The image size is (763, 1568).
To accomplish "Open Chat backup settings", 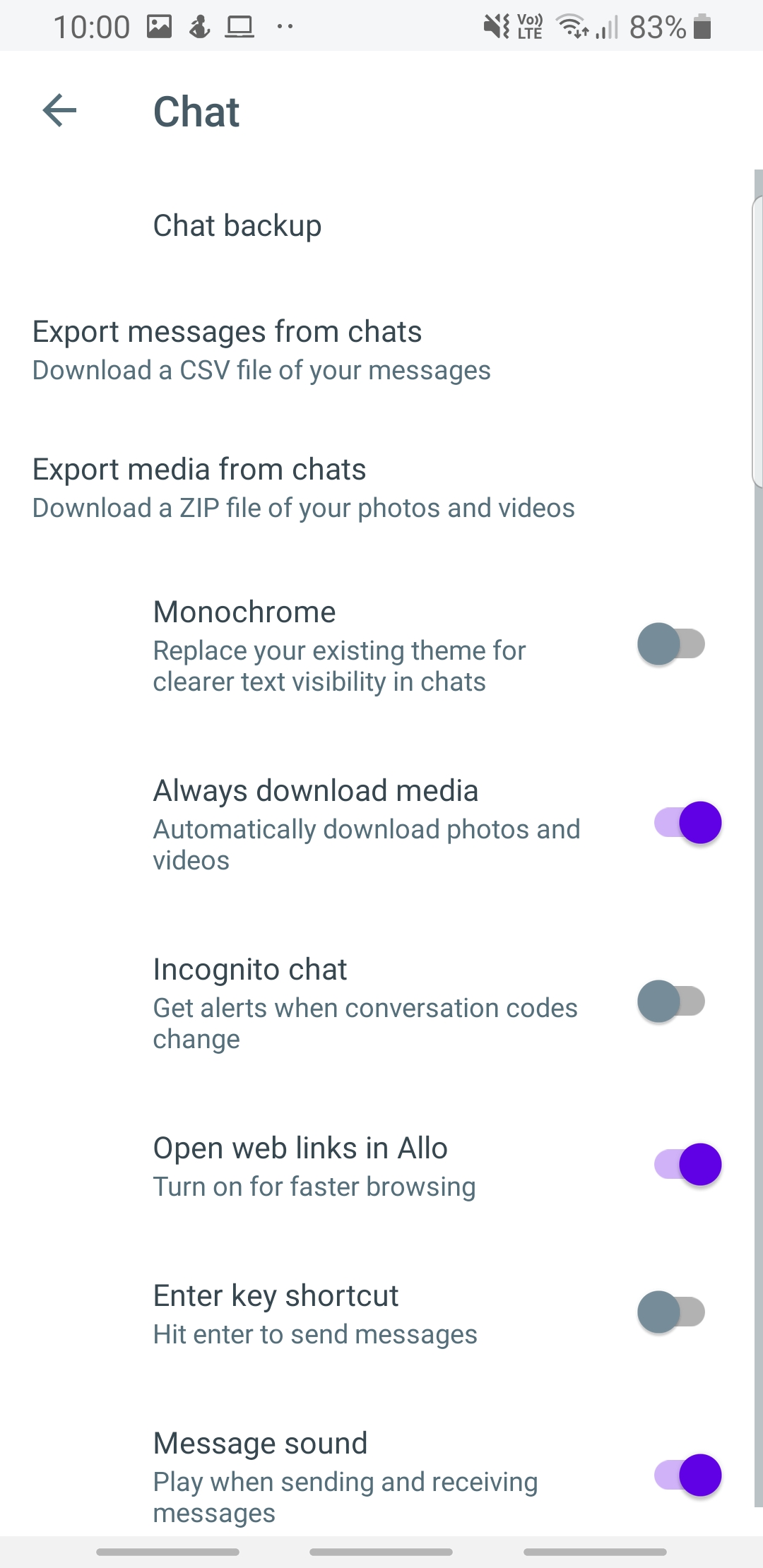I will point(381,226).
